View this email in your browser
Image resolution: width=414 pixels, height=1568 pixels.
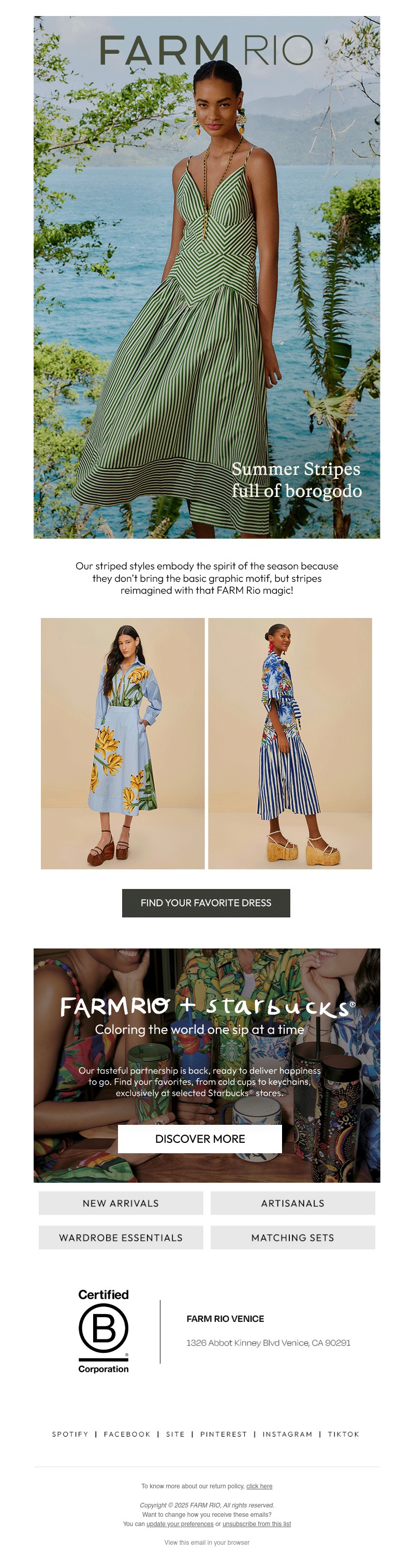(206, 1542)
